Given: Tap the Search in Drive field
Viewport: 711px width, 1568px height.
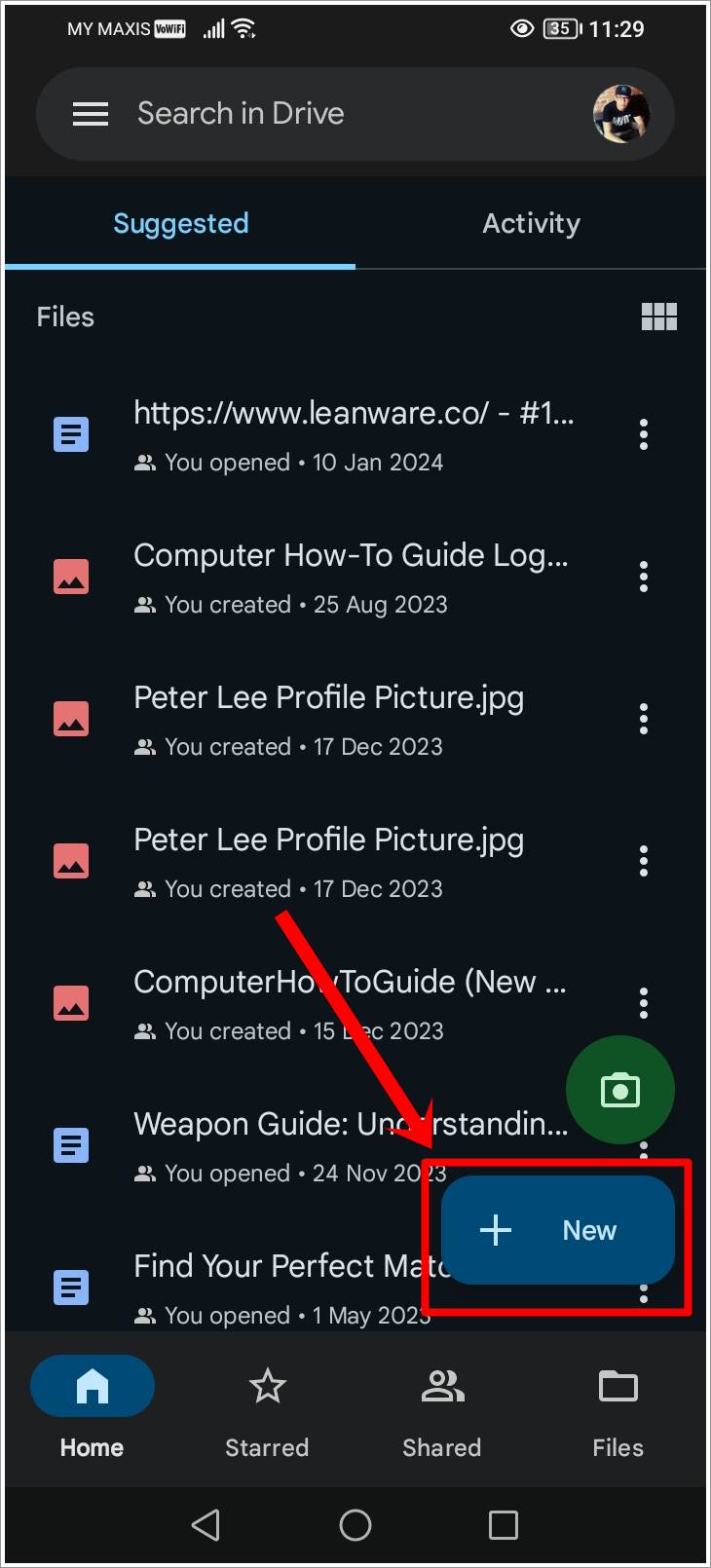Looking at the screenshot, I should point(292,113).
